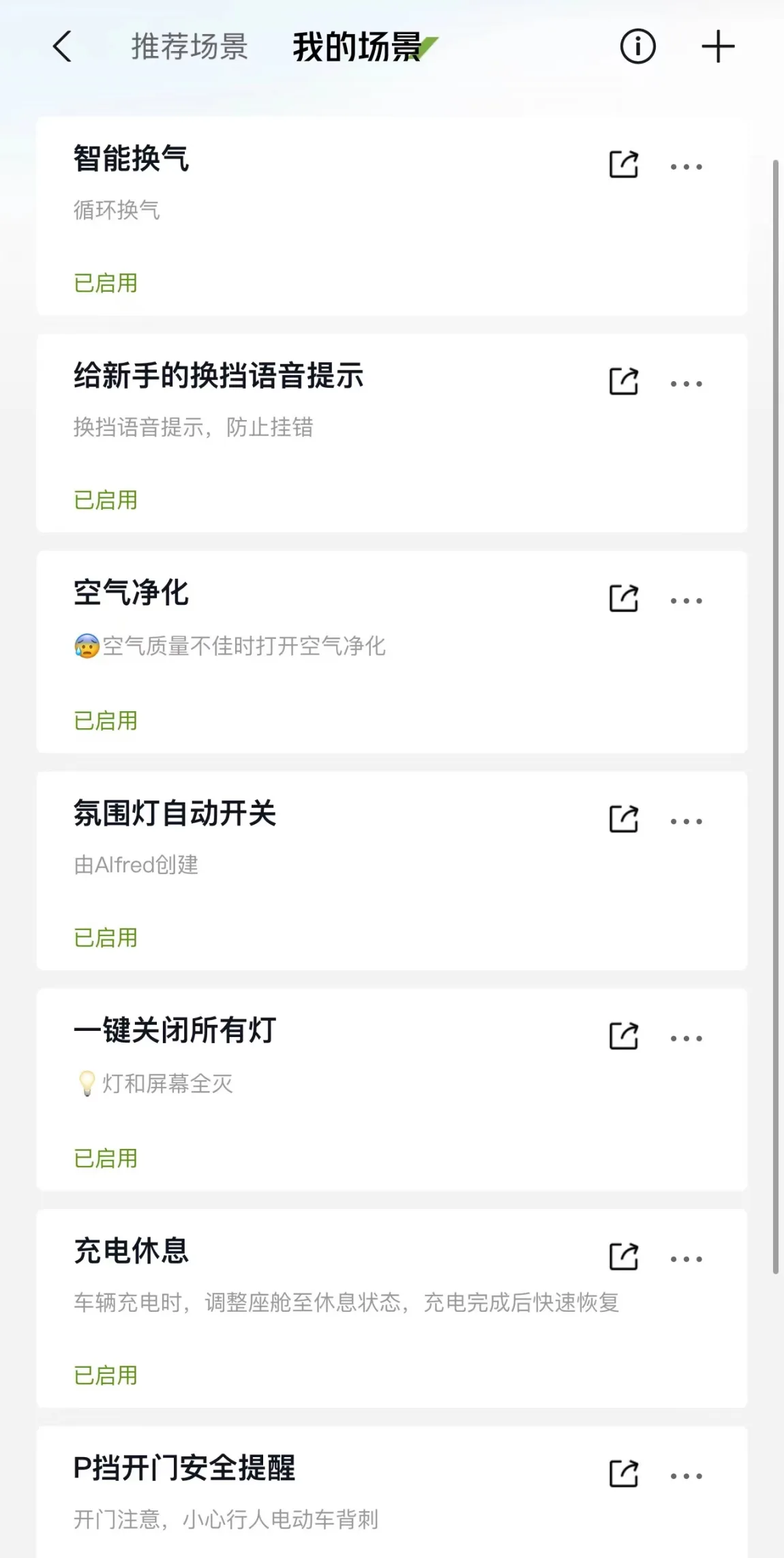Open the info icon in the header
Viewport: 784px width, 1558px height.
[x=637, y=46]
